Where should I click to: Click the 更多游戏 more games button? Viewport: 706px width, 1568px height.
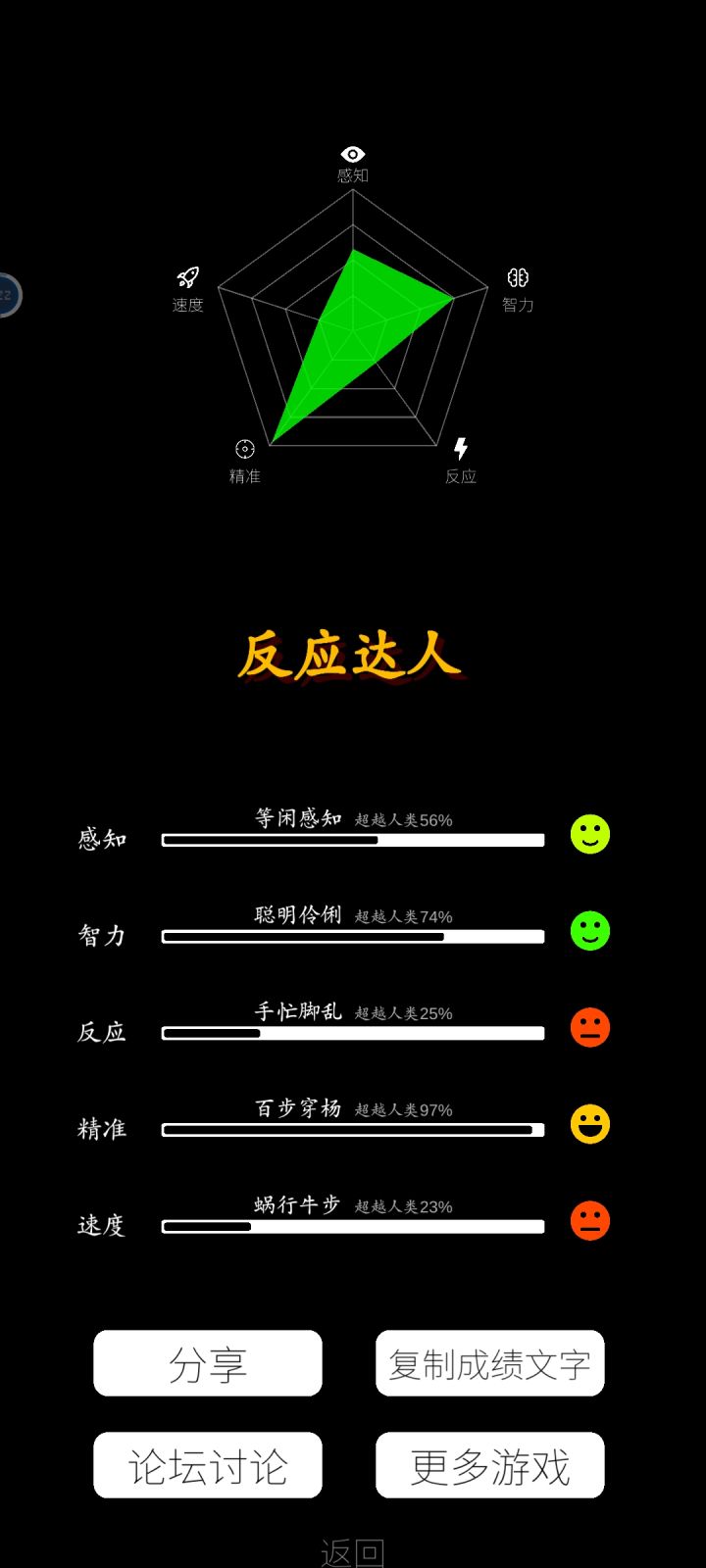coord(489,1466)
